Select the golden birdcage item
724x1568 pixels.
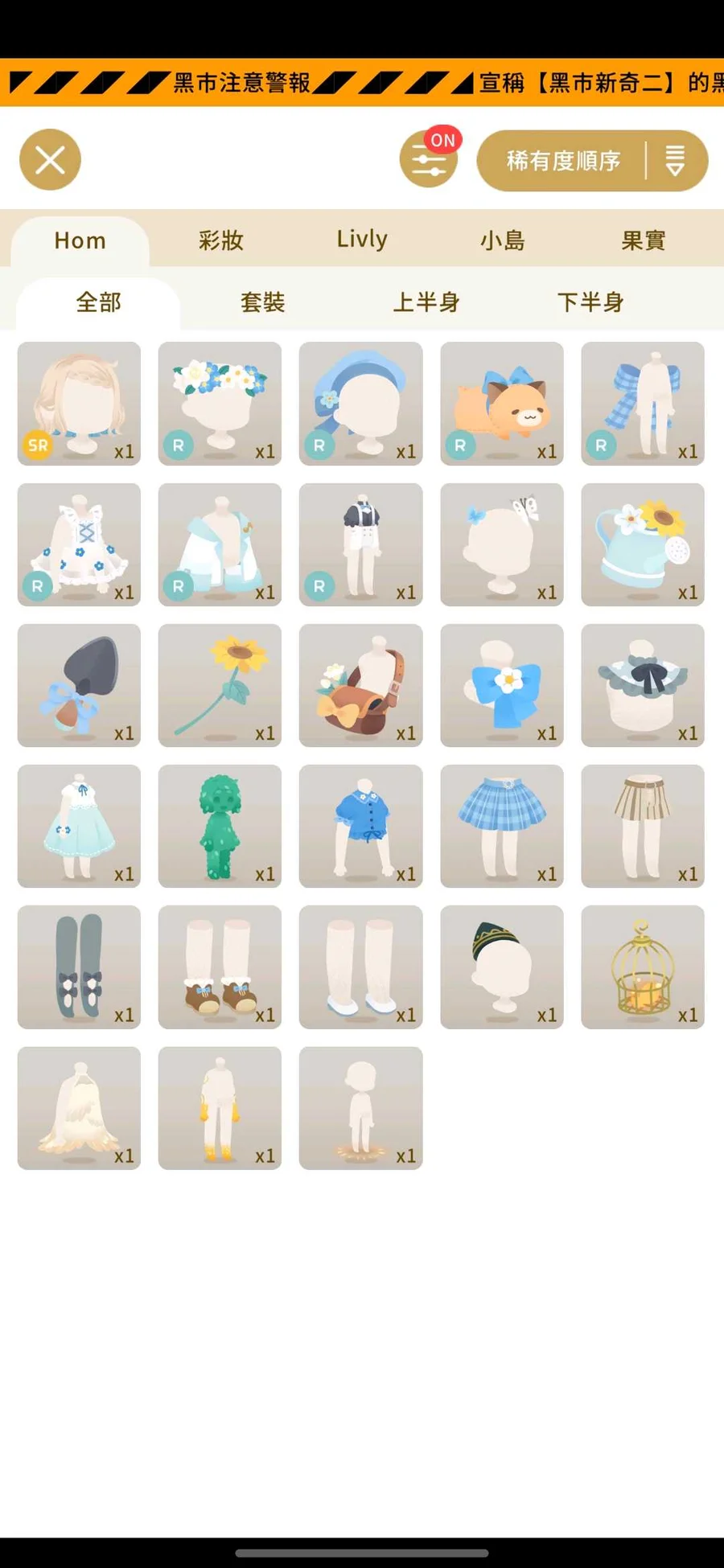643,967
